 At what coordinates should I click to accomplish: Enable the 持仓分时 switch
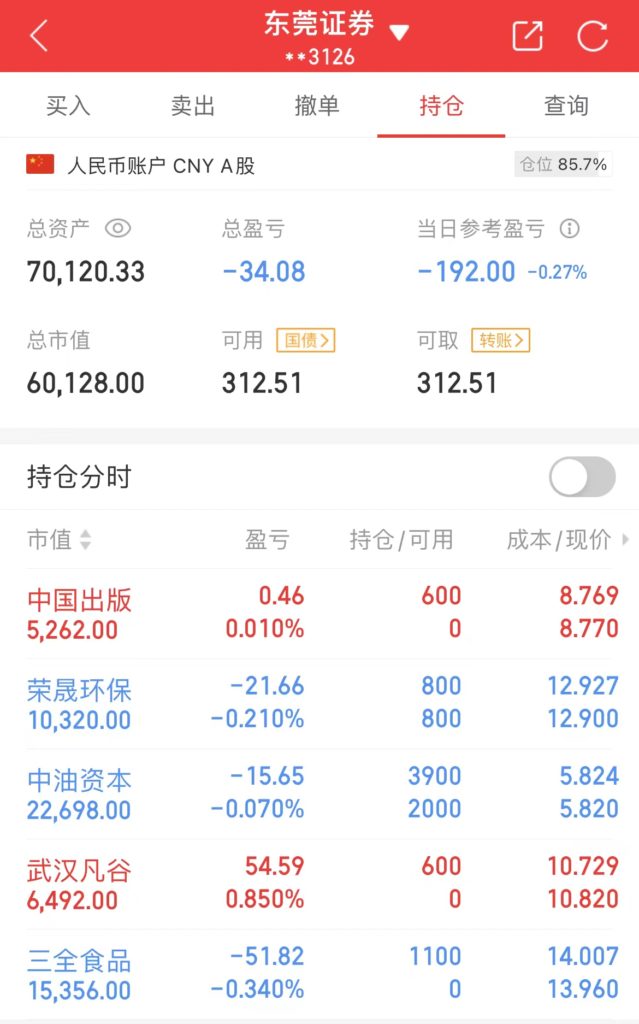click(582, 477)
